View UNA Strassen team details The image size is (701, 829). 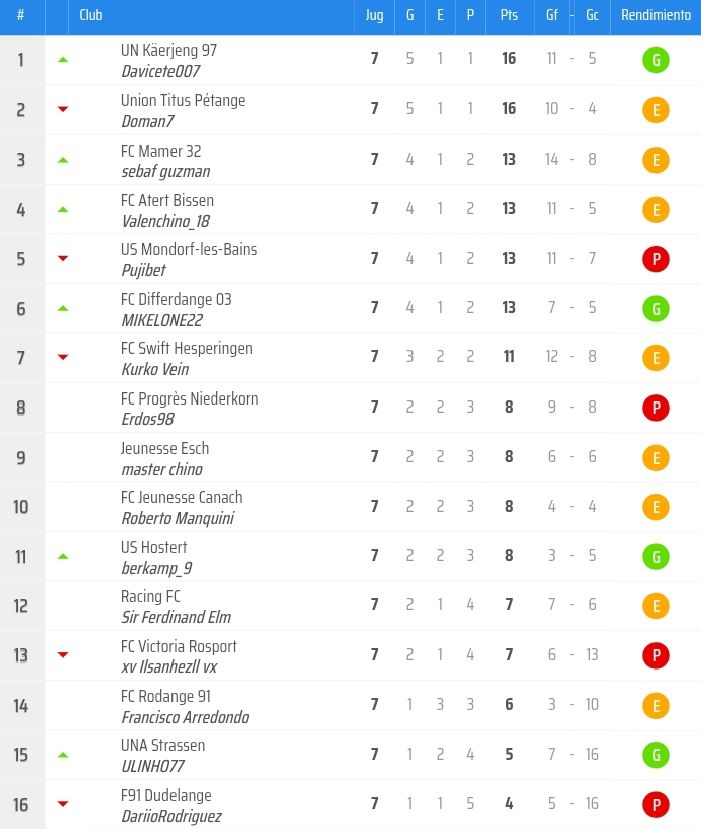tap(163, 746)
